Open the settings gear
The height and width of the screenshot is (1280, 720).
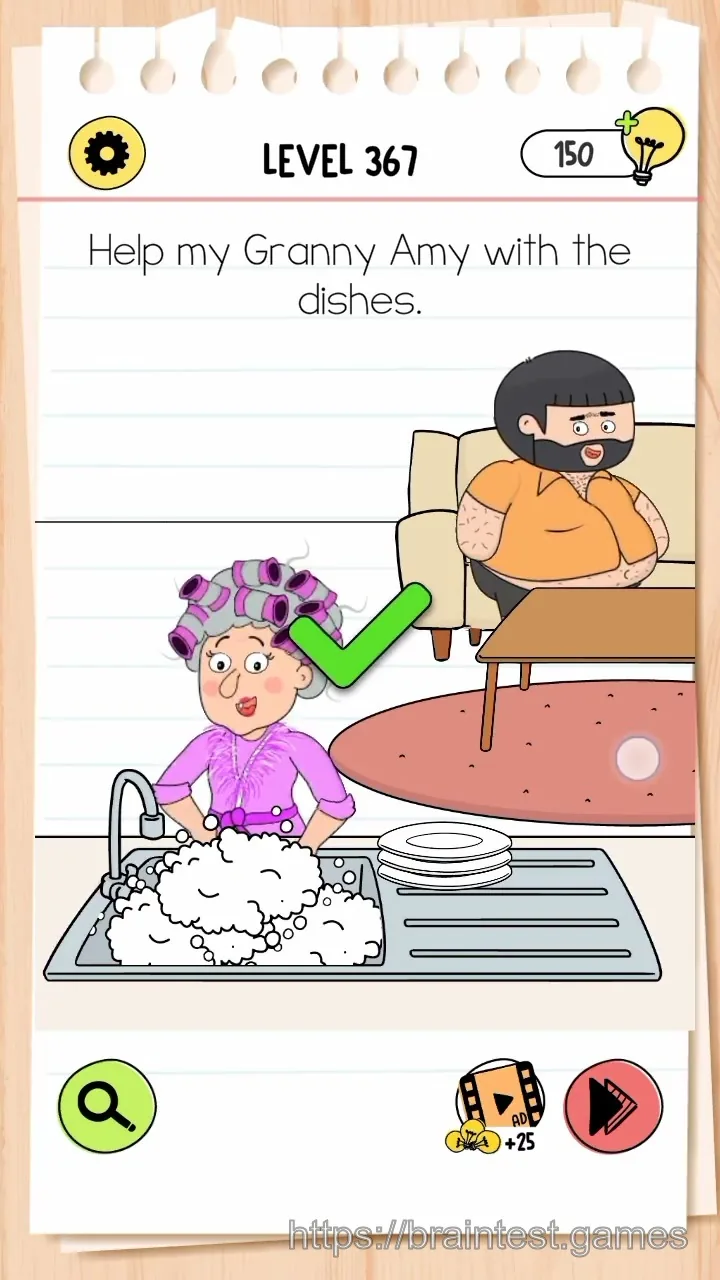point(107,154)
